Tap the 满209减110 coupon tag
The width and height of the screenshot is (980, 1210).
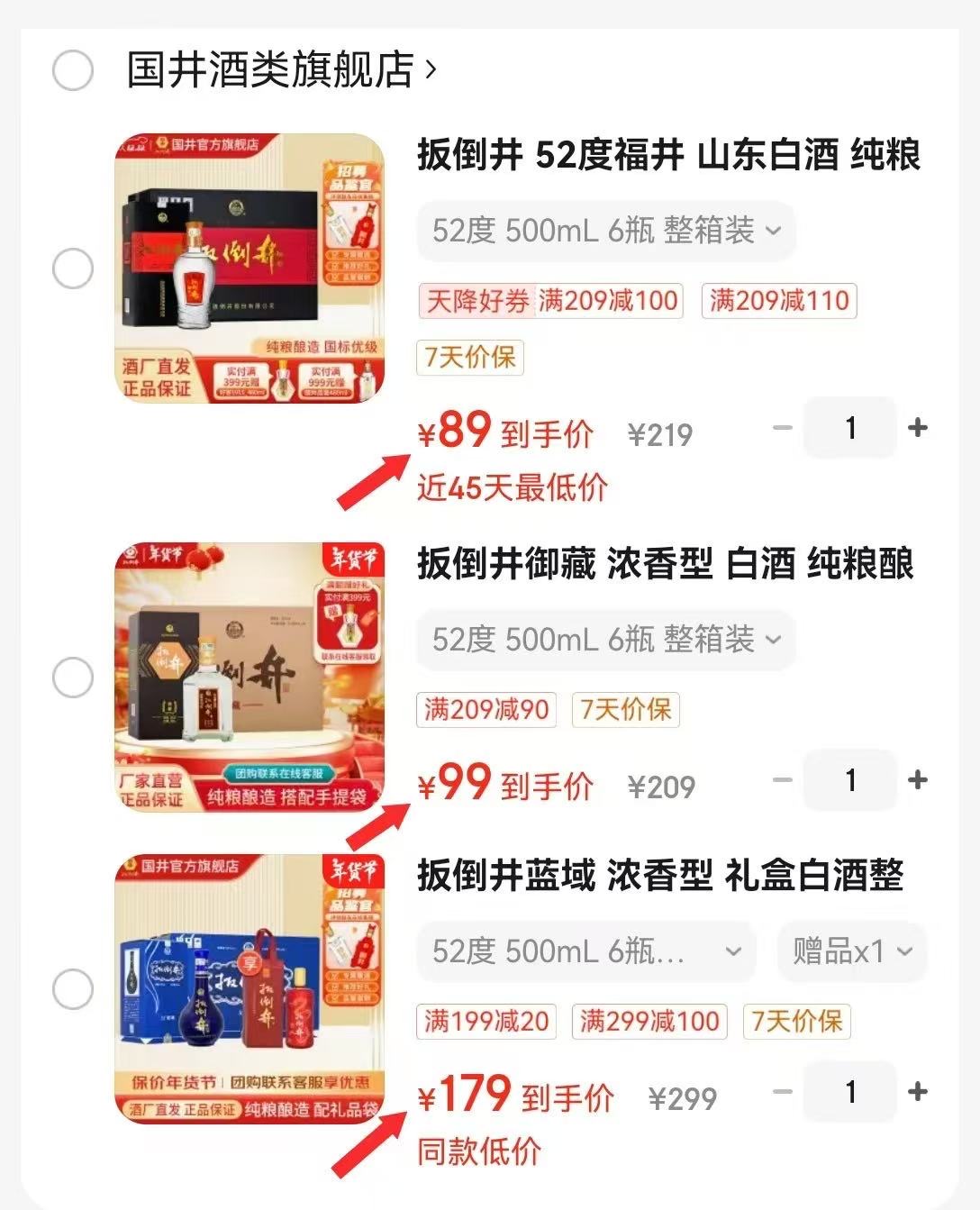[779, 300]
